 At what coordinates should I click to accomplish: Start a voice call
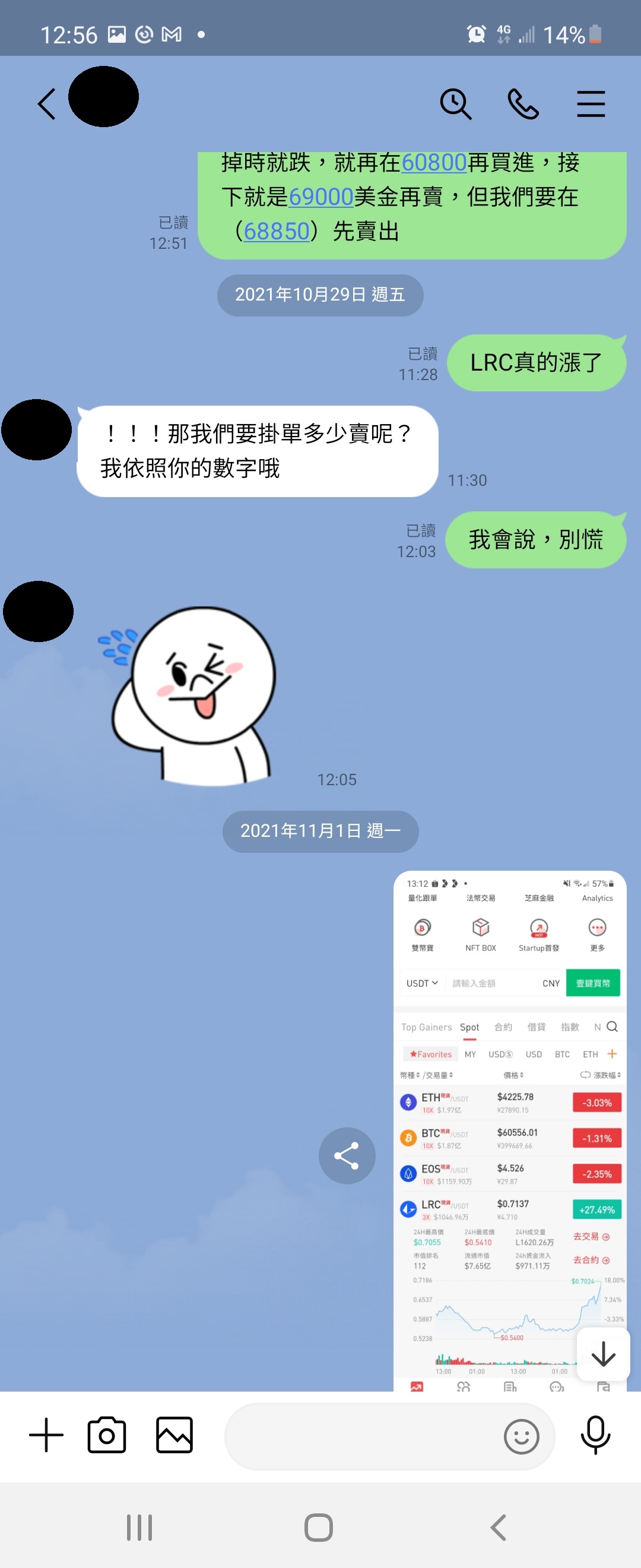click(x=523, y=104)
